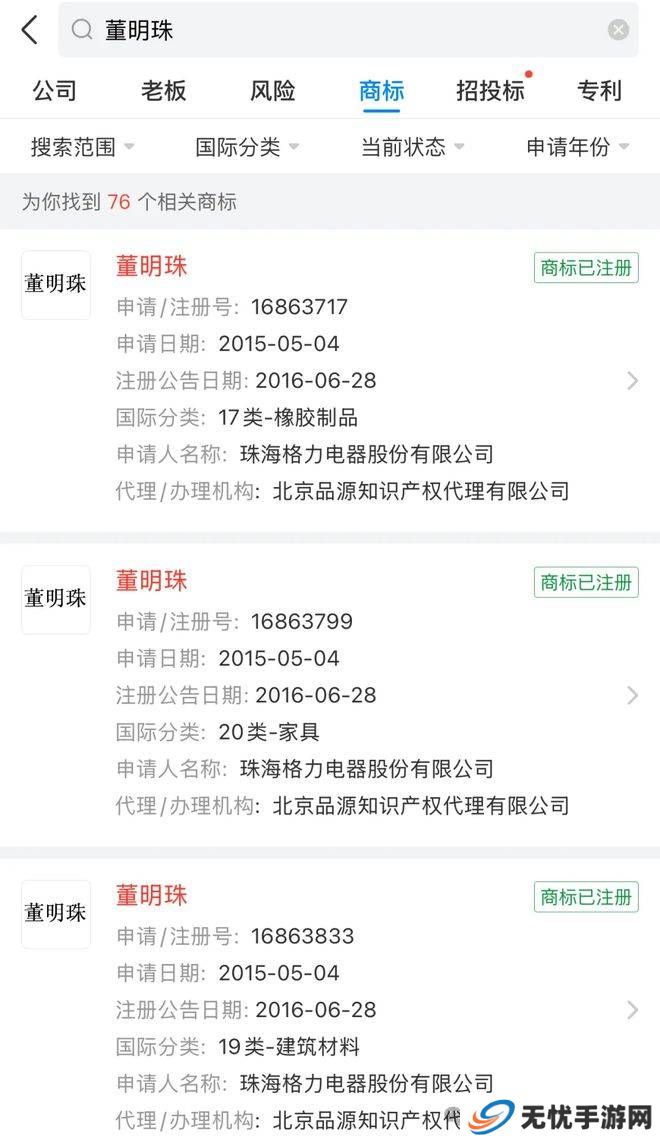Open the 招投标 tab

[x=491, y=91]
